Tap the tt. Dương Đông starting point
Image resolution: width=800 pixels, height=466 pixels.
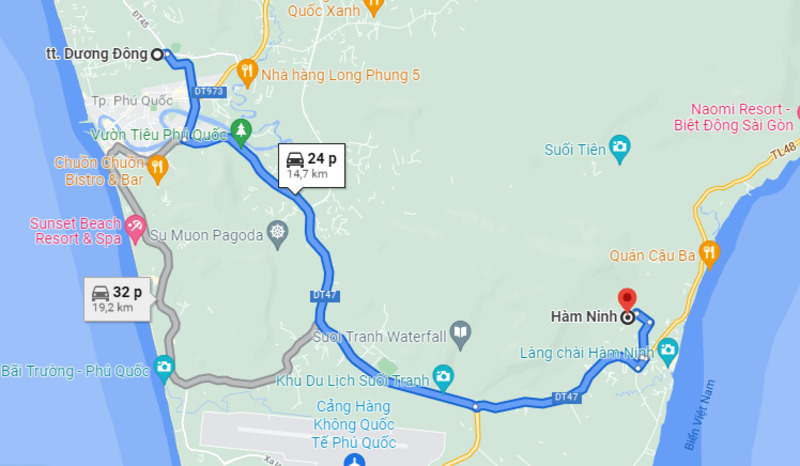click(x=157, y=55)
